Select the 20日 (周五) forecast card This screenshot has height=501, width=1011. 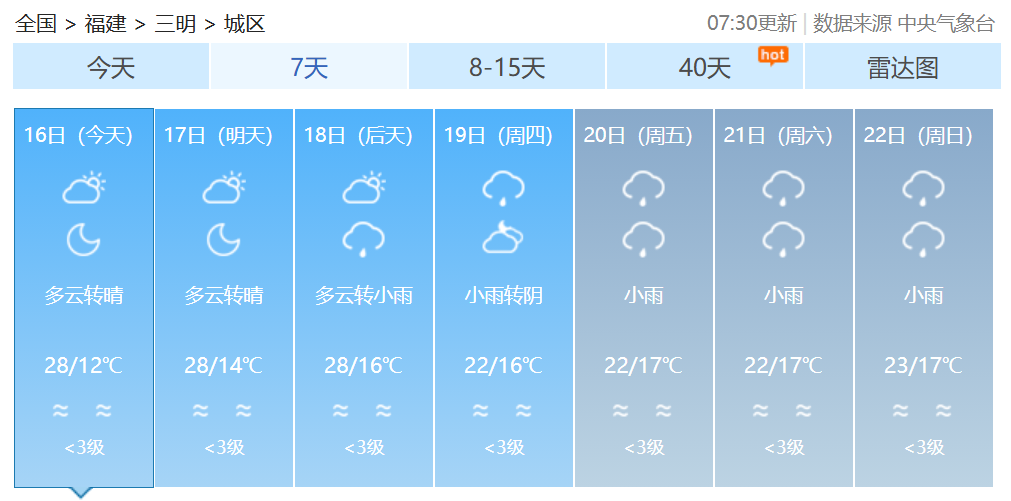tap(644, 297)
